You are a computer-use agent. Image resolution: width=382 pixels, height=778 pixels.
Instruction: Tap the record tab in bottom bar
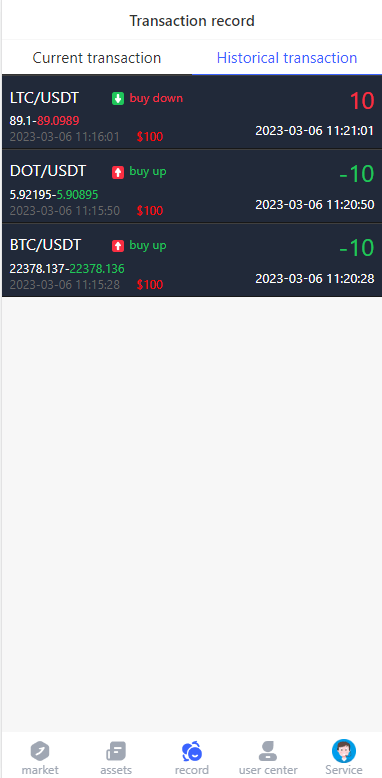pyautogui.click(x=191, y=758)
